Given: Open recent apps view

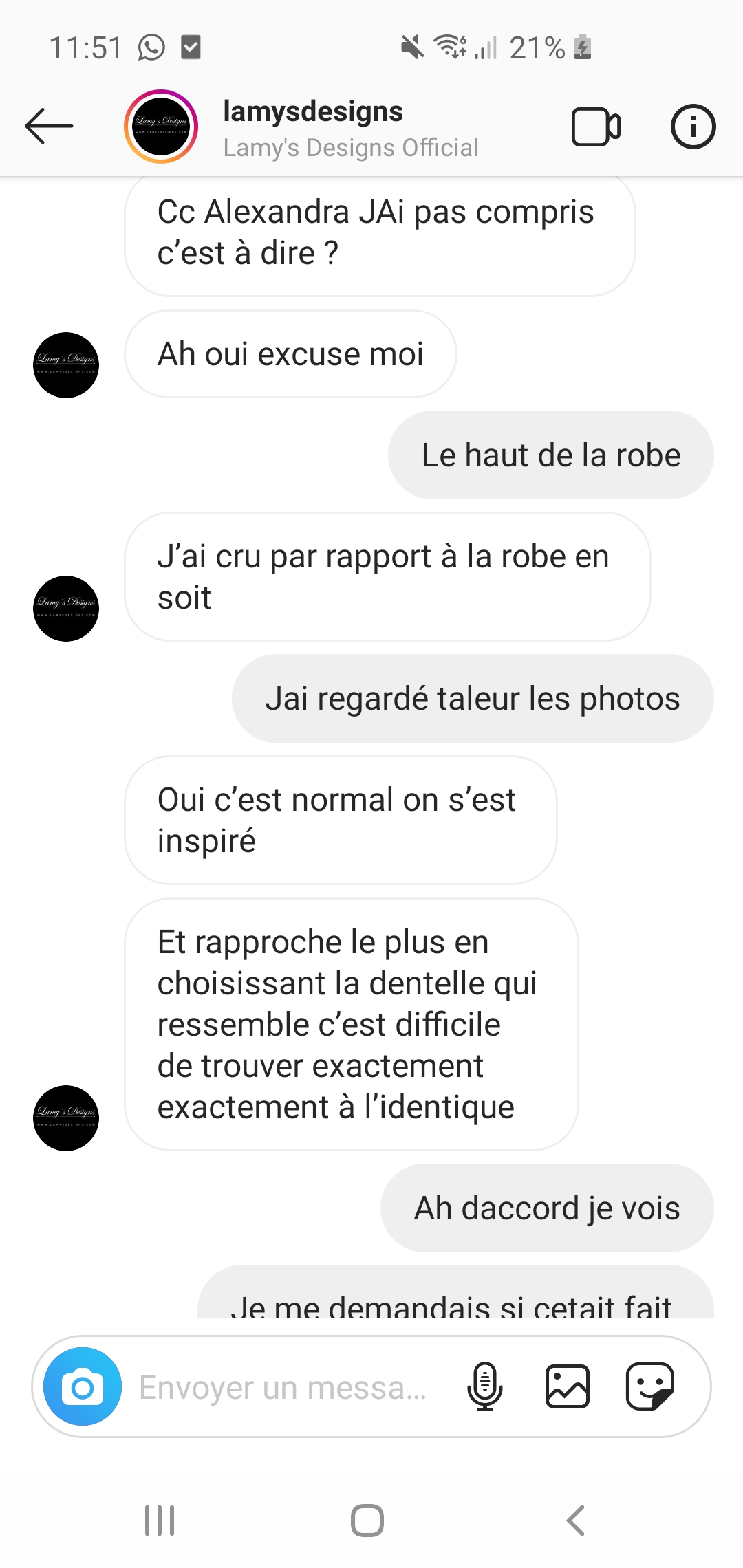Looking at the screenshot, I should pos(160,1521).
